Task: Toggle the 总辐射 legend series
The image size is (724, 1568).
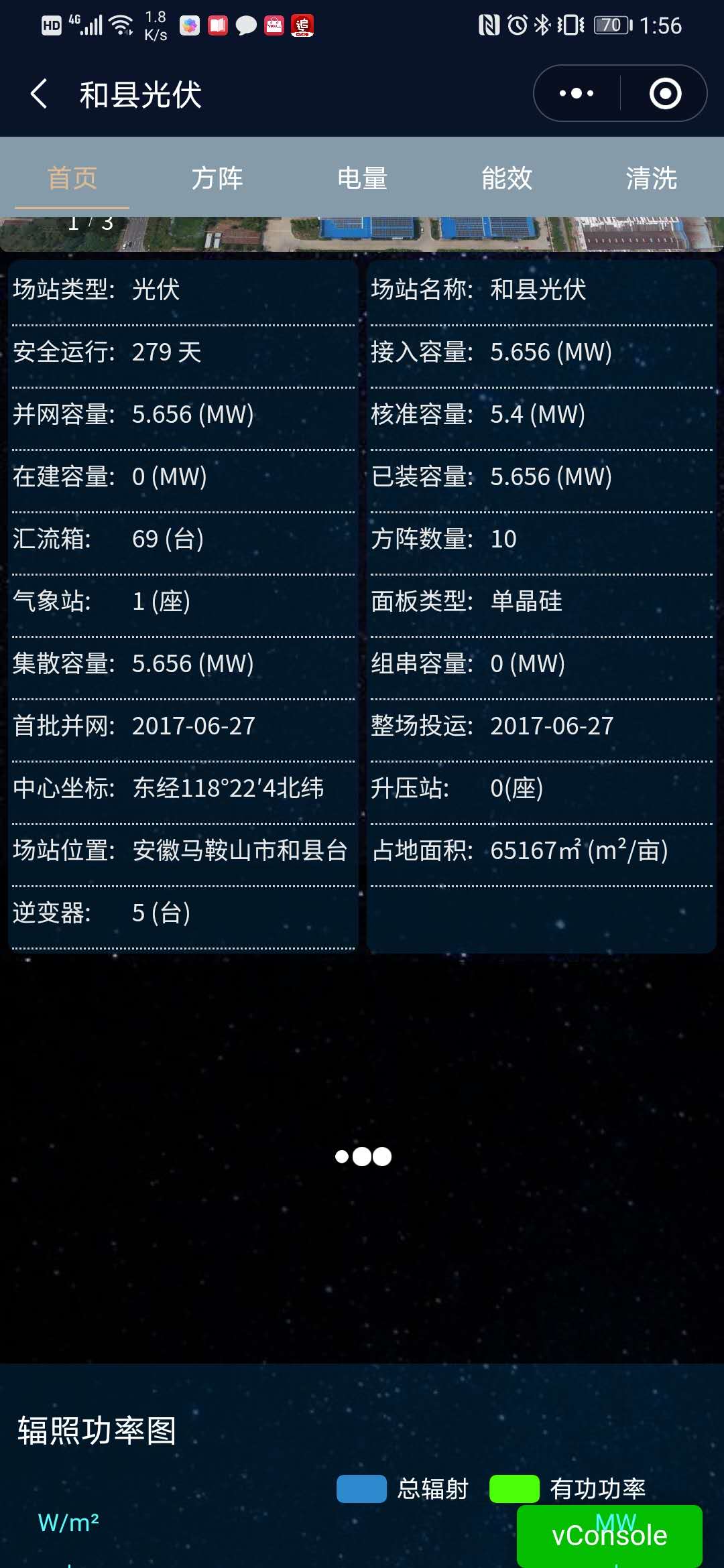Action: point(402,1489)
